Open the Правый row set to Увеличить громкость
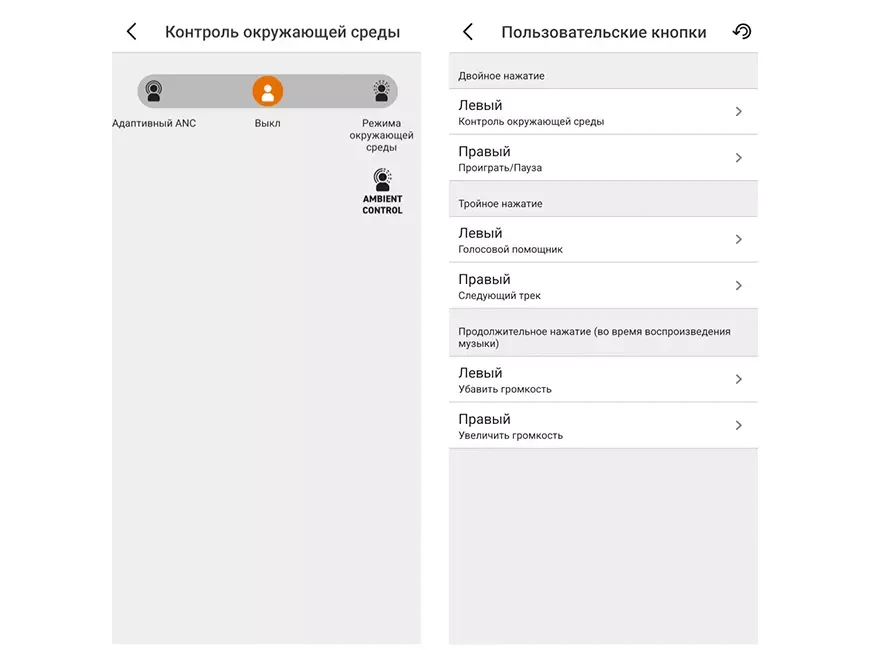Viewport: 870px width, 650px height. point(602,426)
